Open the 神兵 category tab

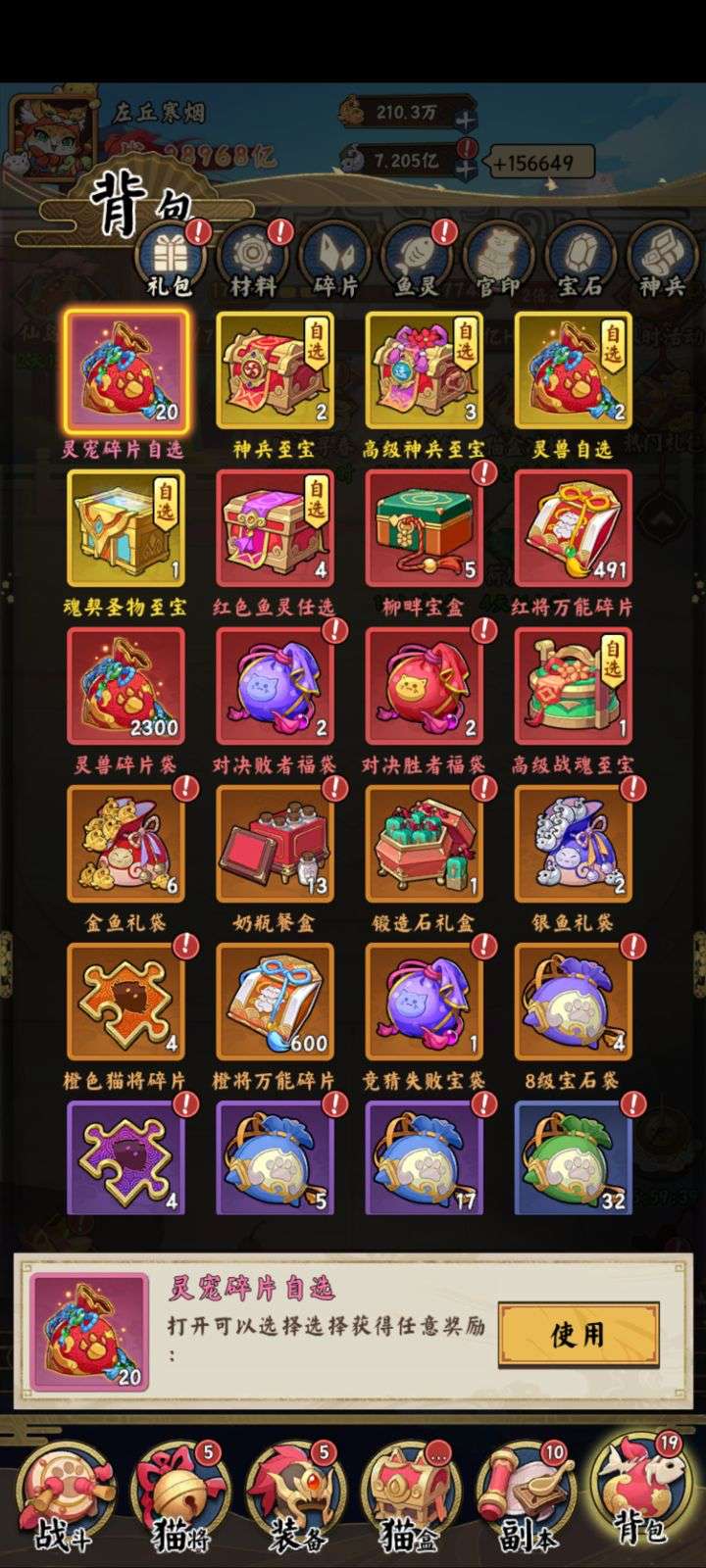coord(662,259)
